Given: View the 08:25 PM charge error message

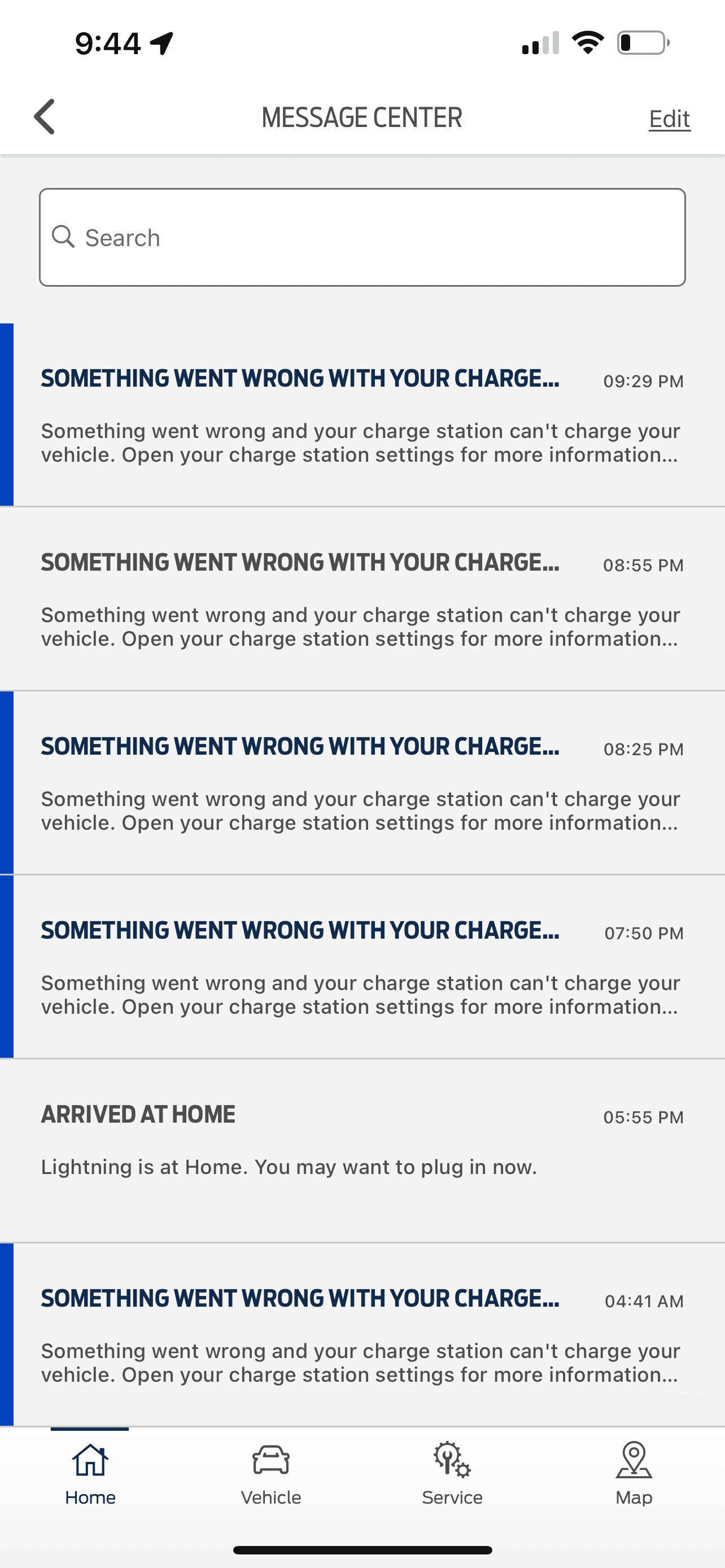Looking at the screenshot, I should point(362,783).
